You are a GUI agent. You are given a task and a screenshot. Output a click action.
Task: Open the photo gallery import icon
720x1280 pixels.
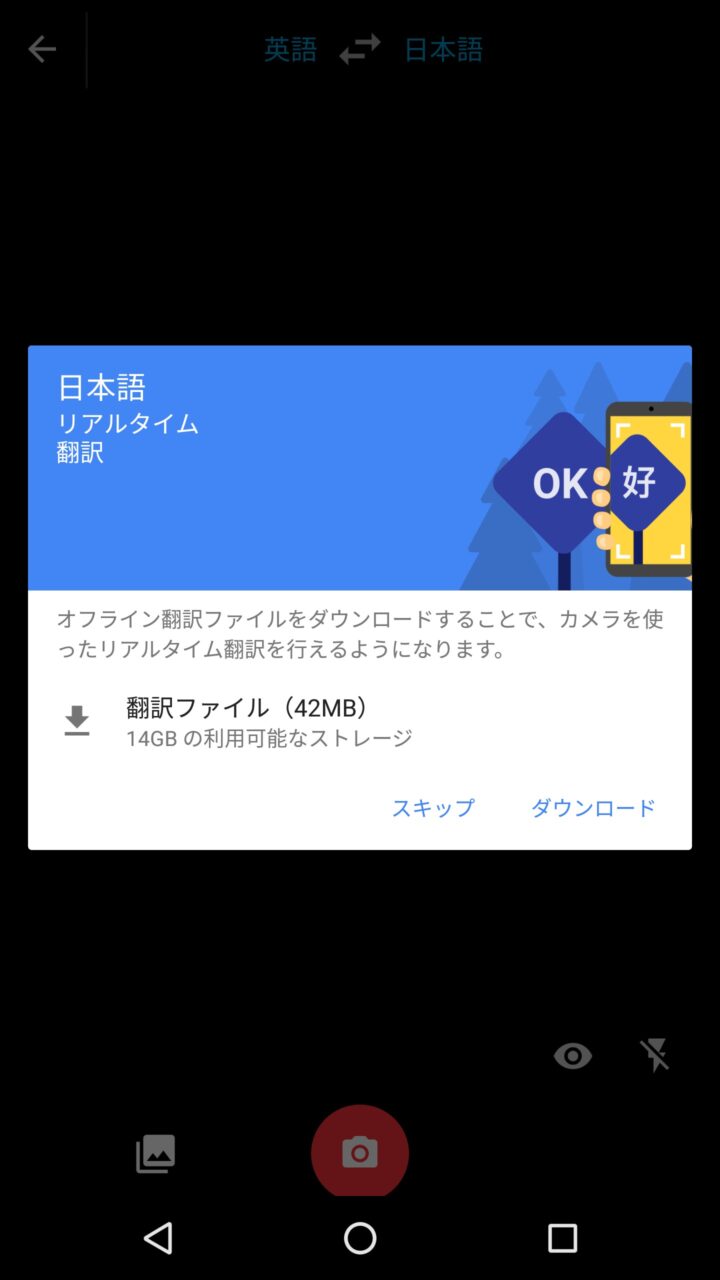click(156, 1154)
